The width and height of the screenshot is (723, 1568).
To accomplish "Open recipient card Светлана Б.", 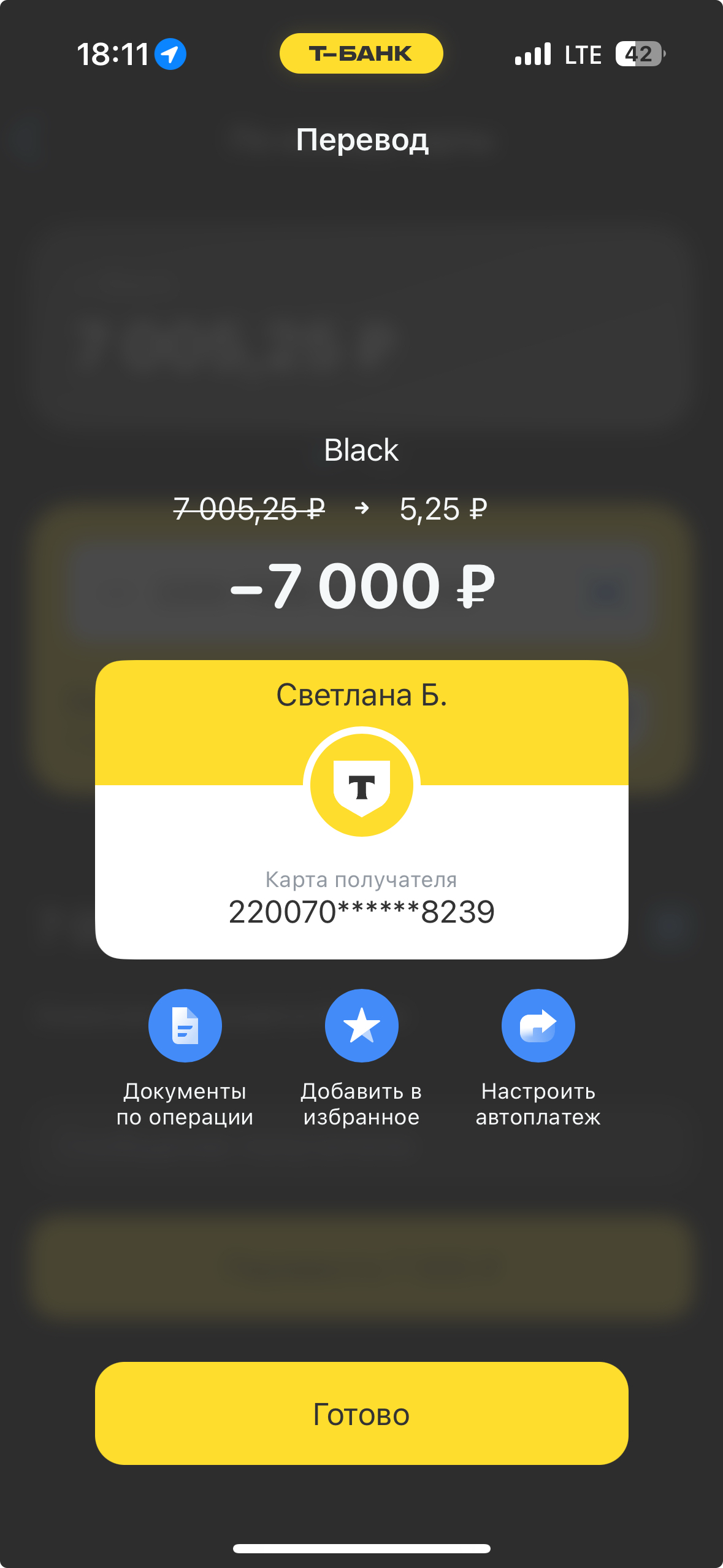I will click(x=361, y=810).
